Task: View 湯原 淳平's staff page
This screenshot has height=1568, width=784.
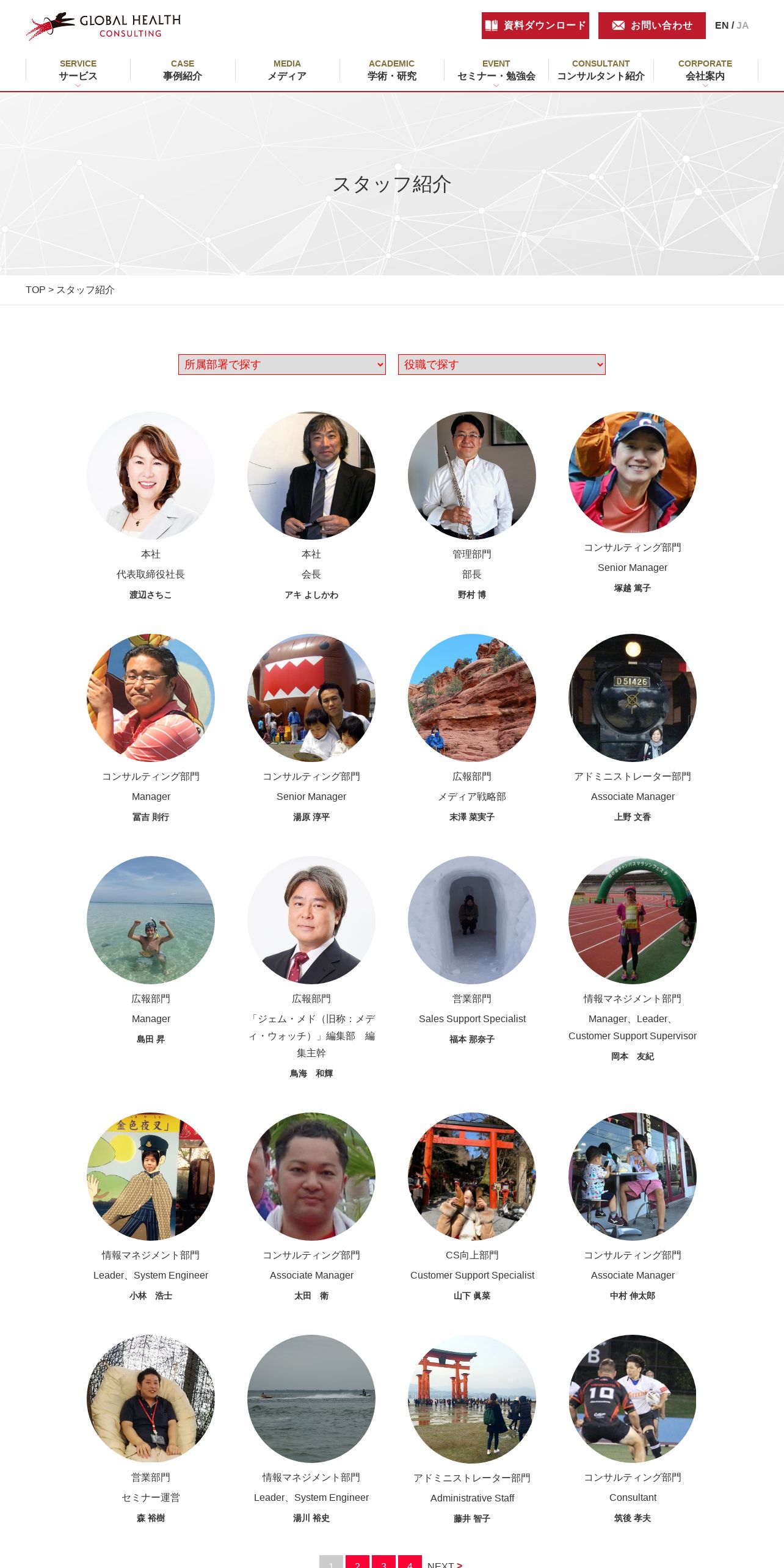Action: [x=311, y=728]
